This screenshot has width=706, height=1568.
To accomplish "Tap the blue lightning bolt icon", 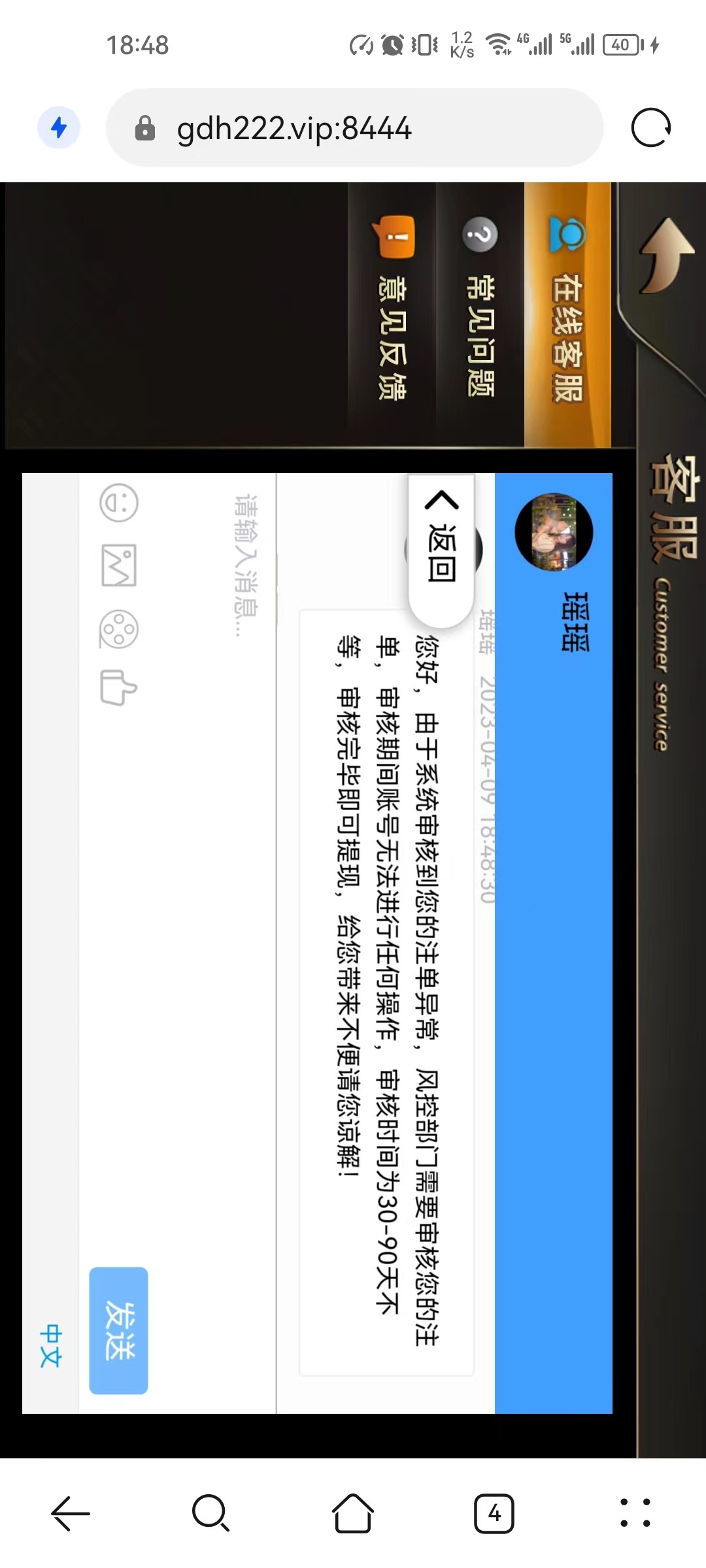I will coord(59,127).
